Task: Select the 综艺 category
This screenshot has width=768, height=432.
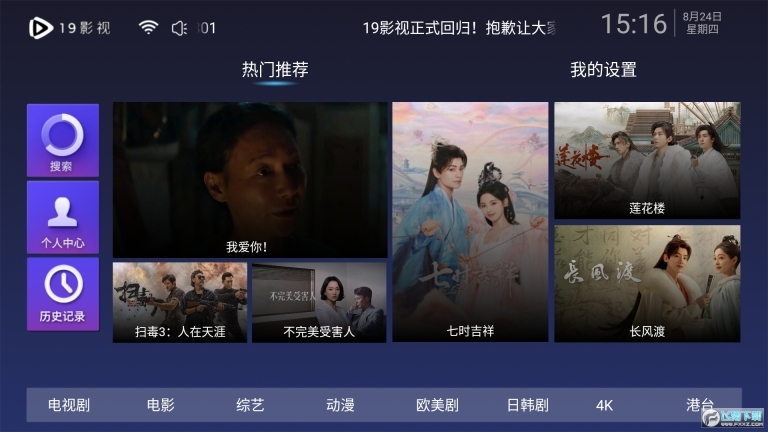Action: (x=250, y=405)
